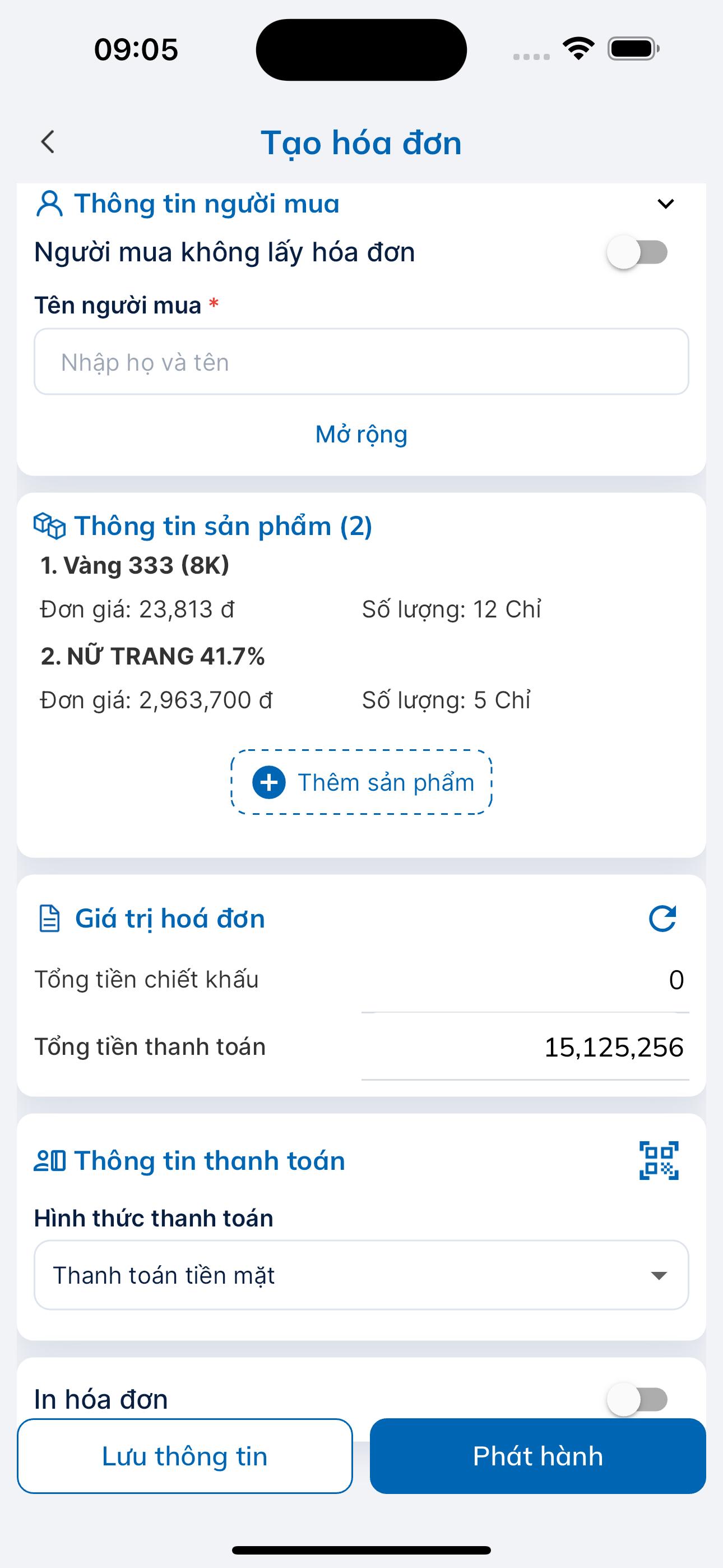The width and height of the screenshot is (723, 1568).
Task: Open the Hình thức thanh toán dropdown
Action: click(x=361, y=1275)
